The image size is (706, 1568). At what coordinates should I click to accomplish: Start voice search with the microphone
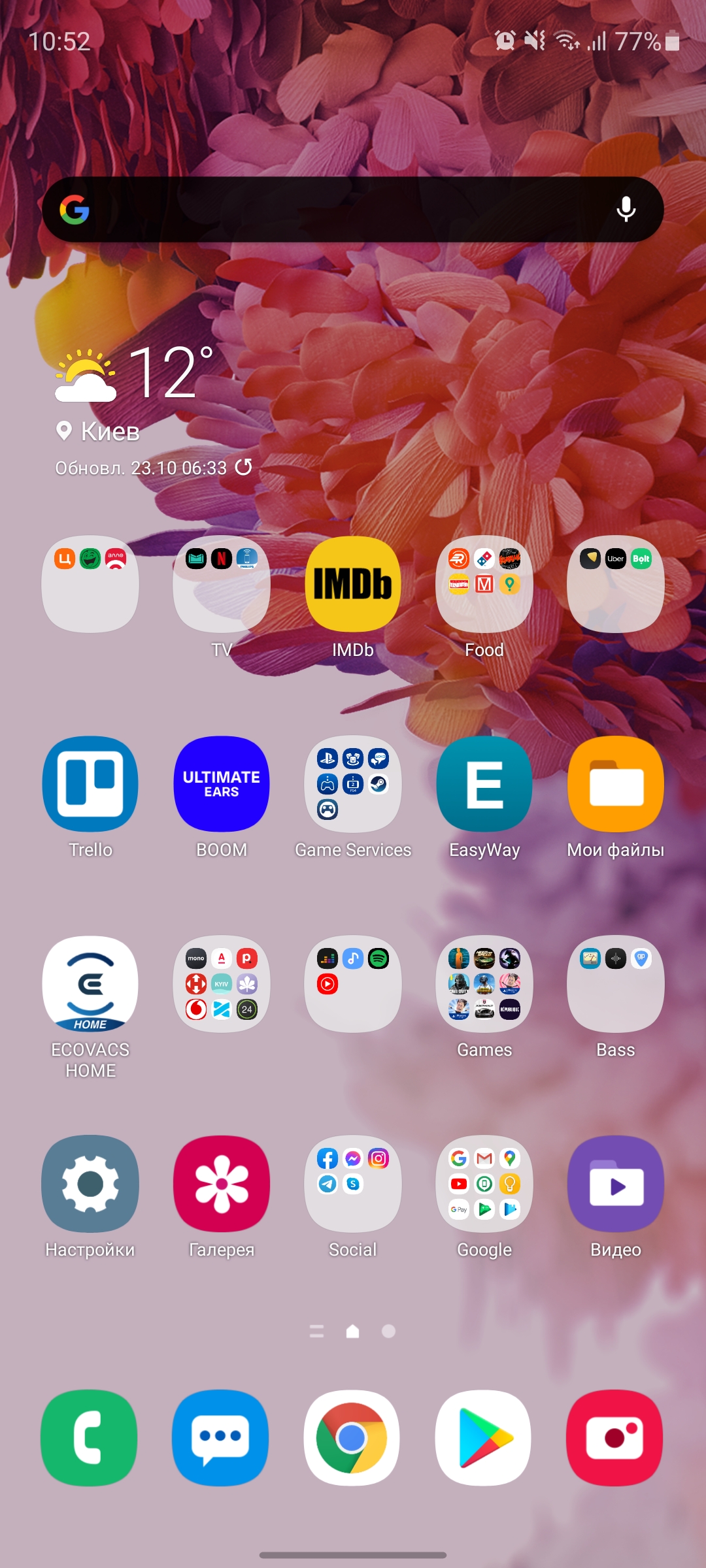[626, 210]
